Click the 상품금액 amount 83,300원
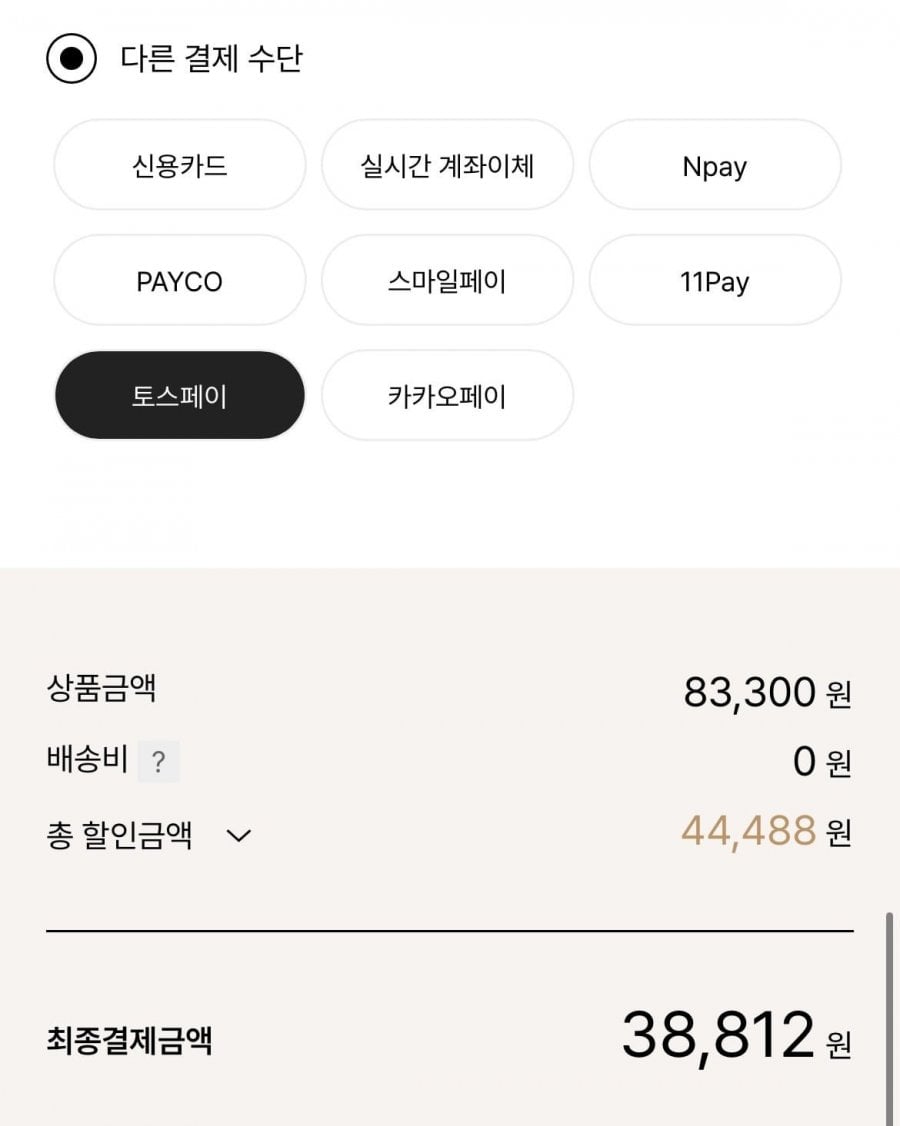The width and height of the screenshot is (900, 1126). [766, 692]
